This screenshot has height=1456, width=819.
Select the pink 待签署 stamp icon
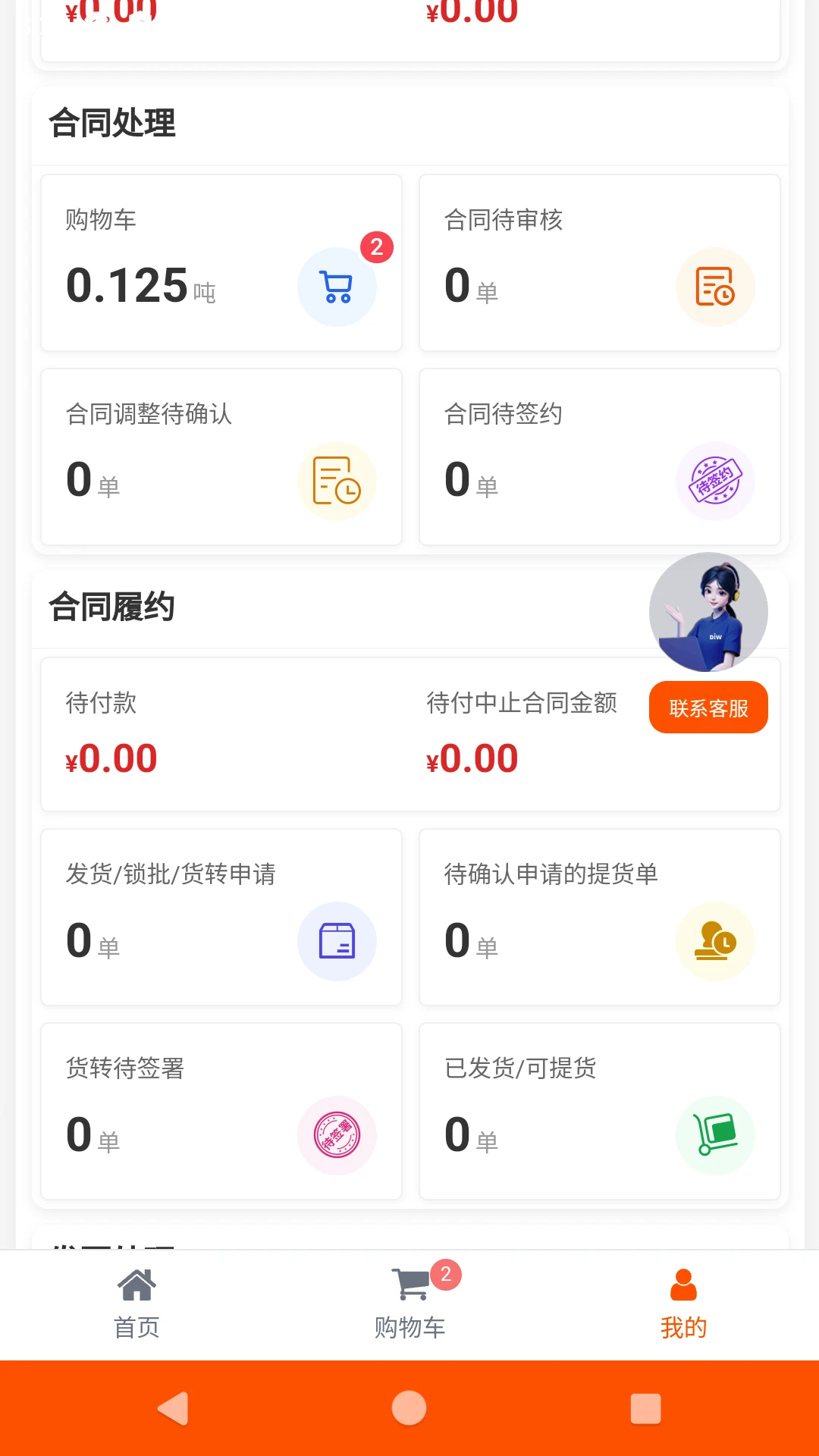[x=338, y=1135]
